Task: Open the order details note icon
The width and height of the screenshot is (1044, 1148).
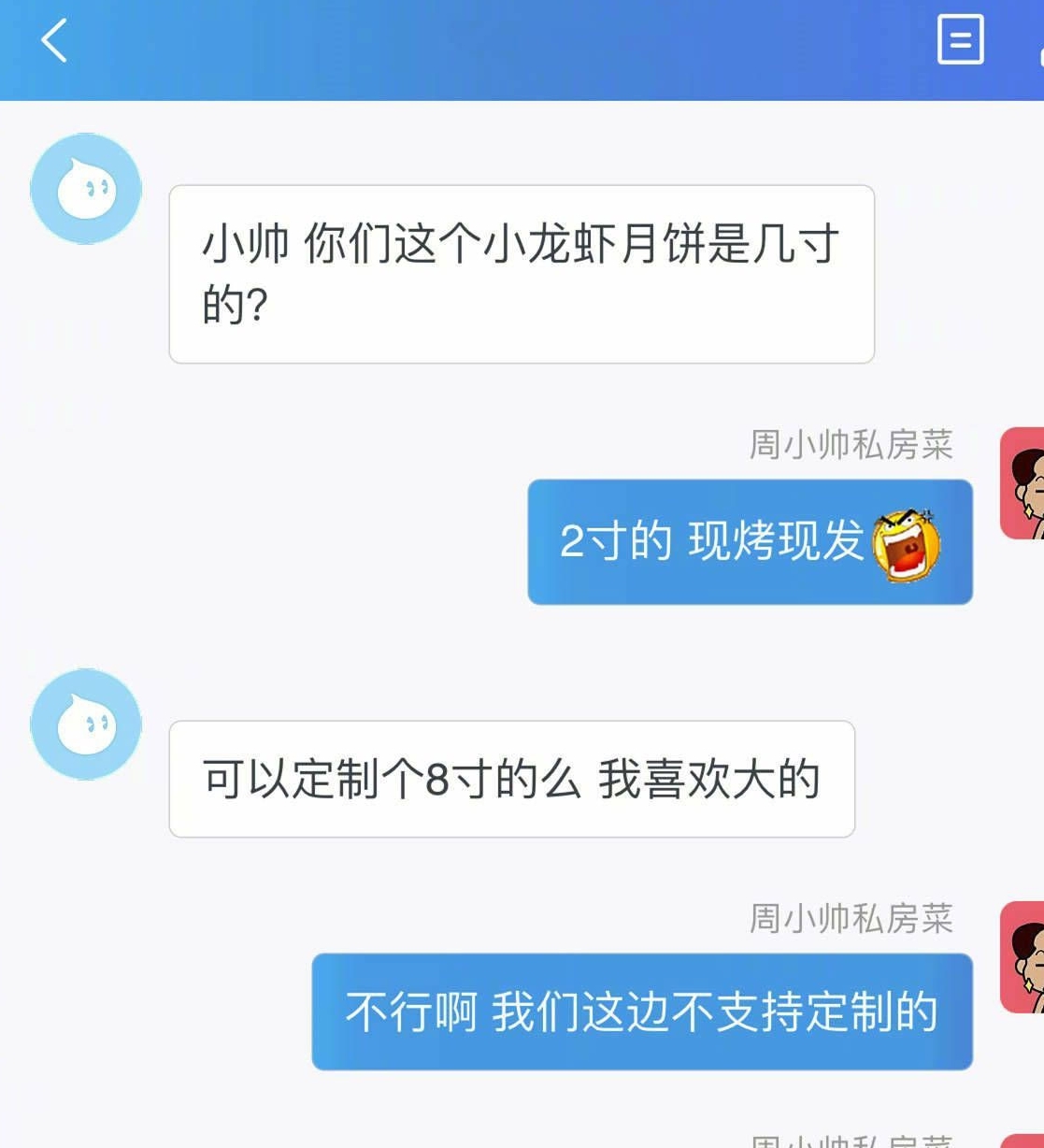Action: click(960, 40)
